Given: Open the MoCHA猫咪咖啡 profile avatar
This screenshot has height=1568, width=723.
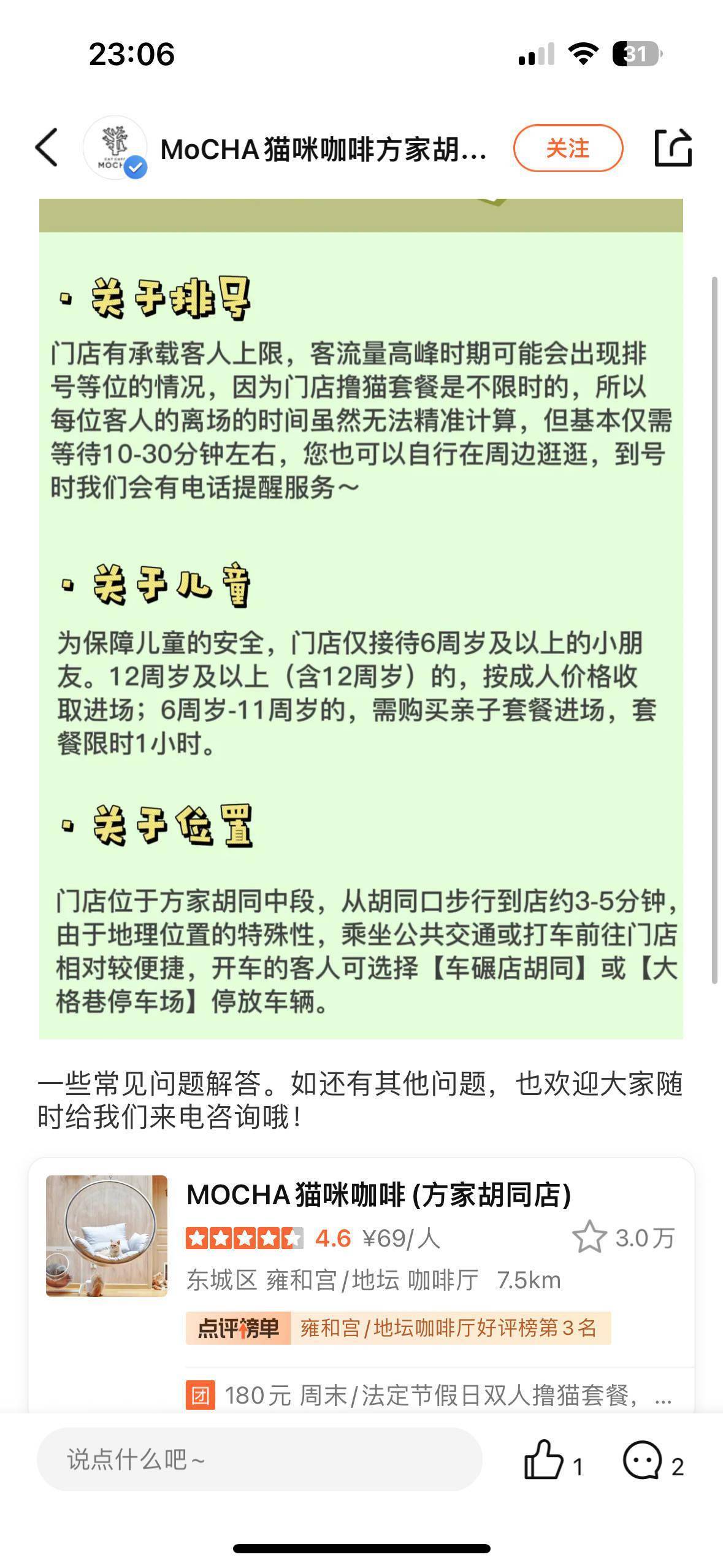Looking at the screenshot, I should 115,148.
